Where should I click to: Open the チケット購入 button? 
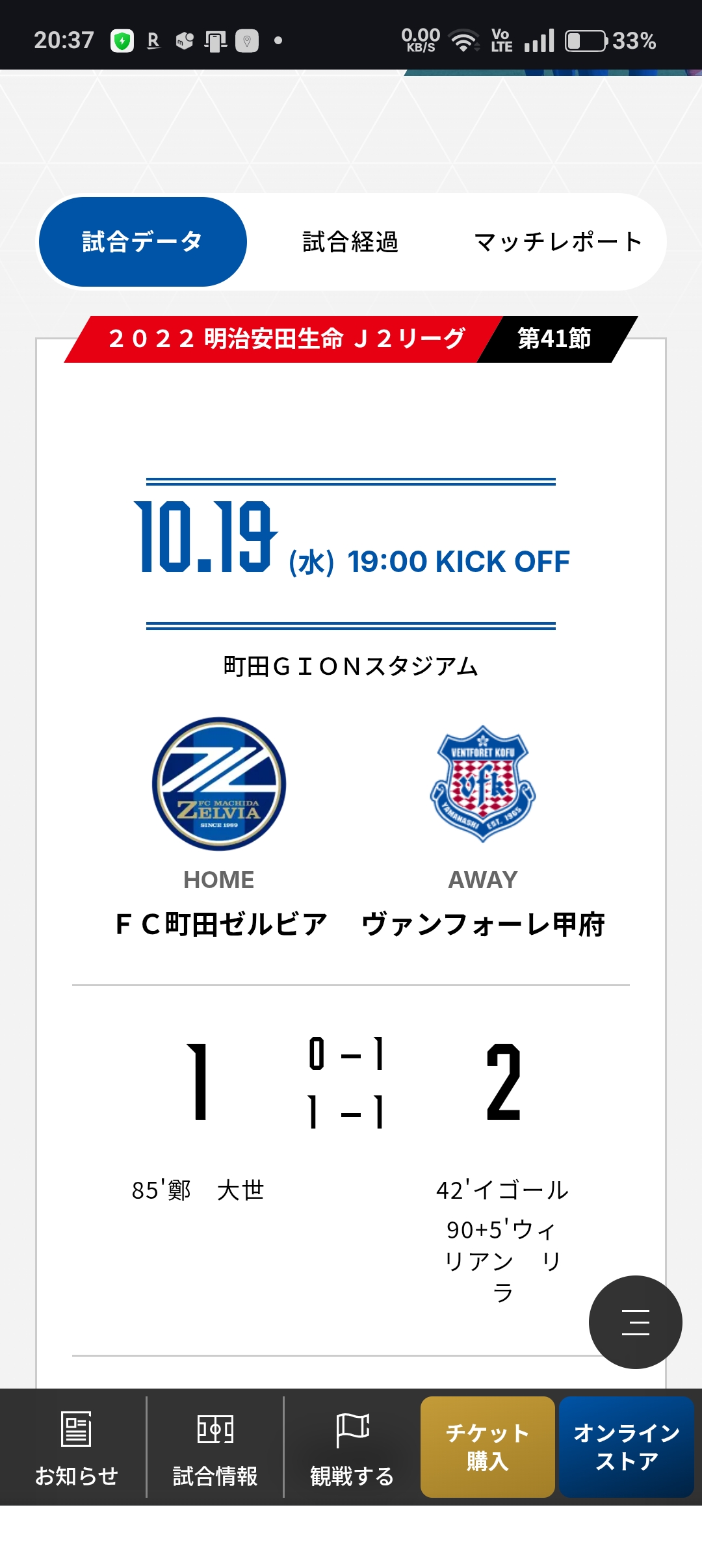coord(487,1447)
